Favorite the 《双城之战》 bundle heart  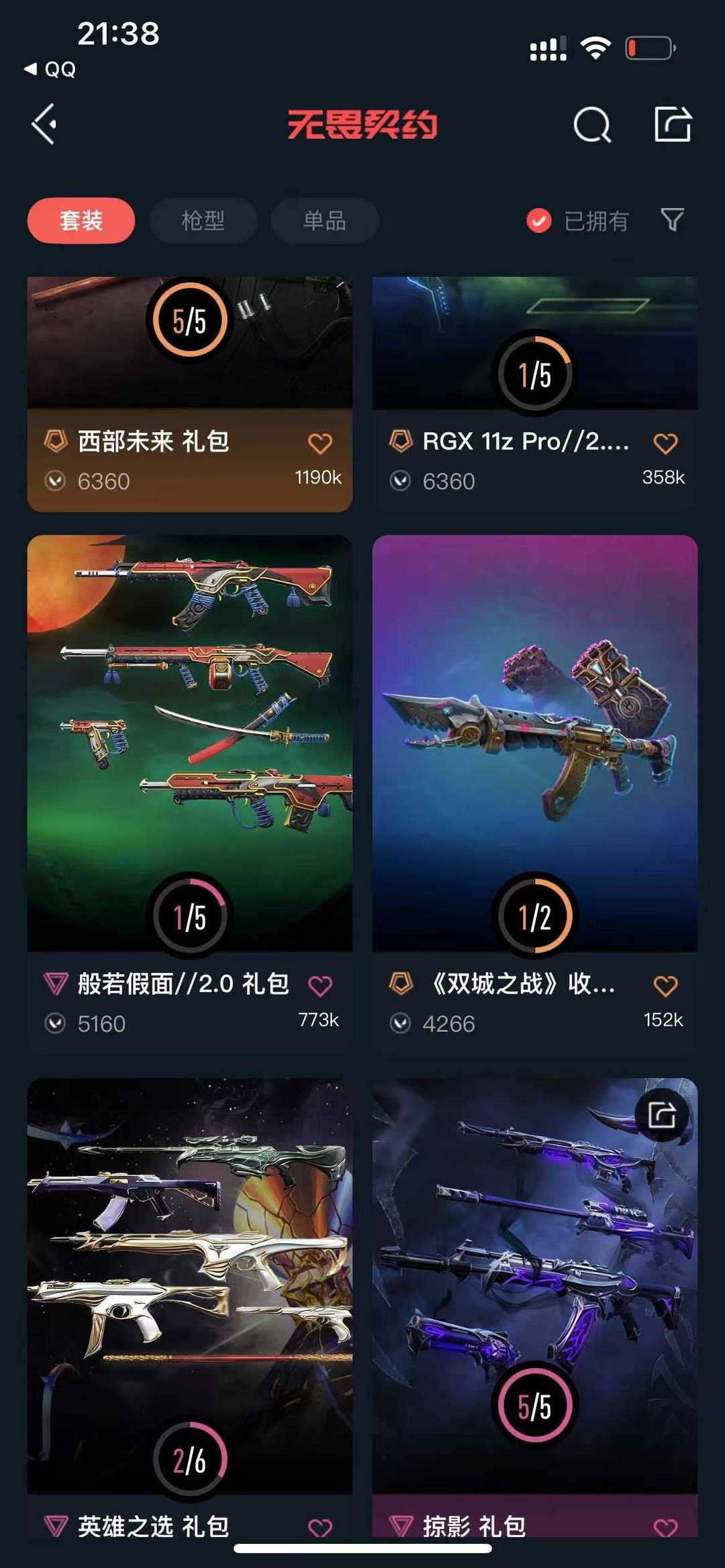click(665, 986)
